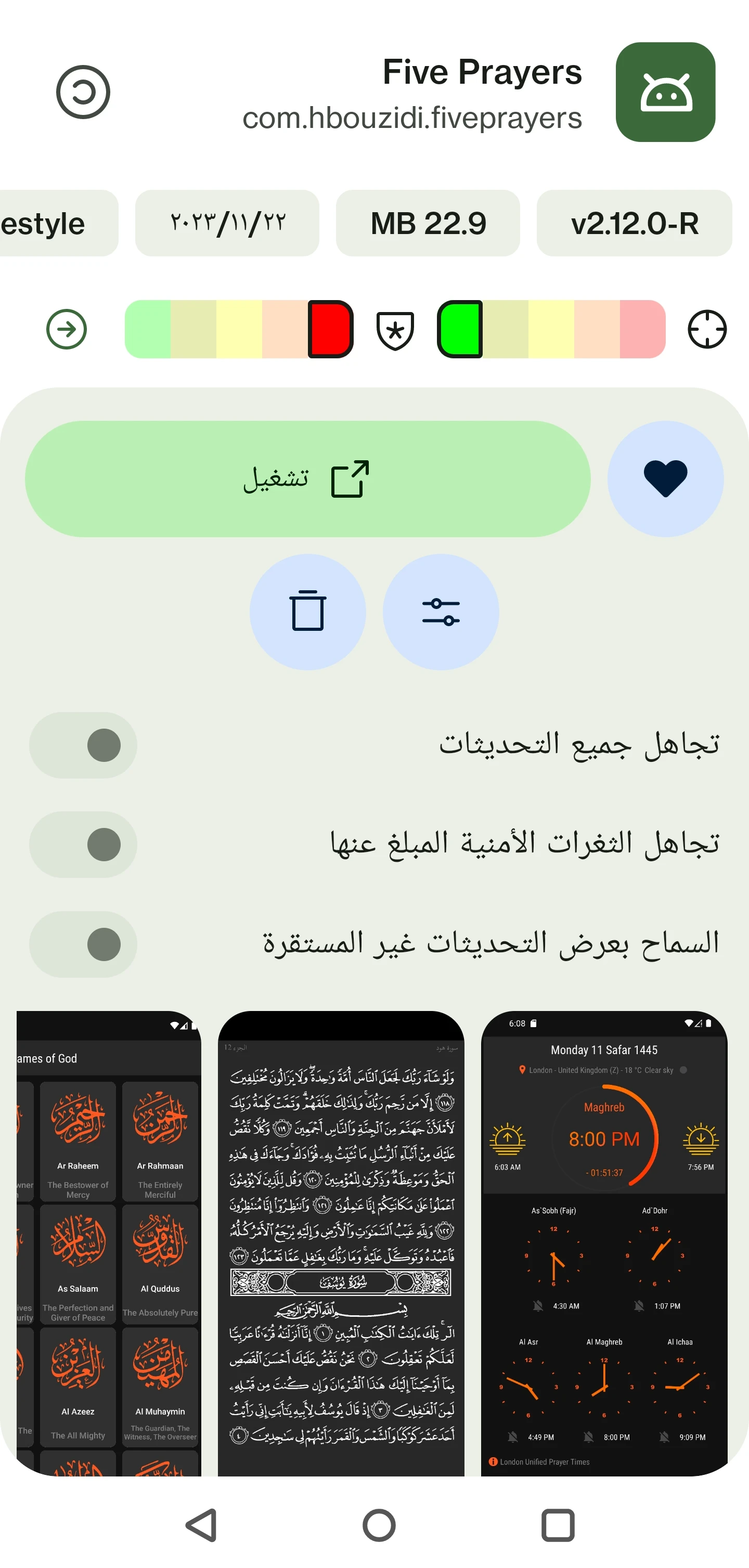
Task: Tap the copyright license icon
Action: [83, 92]
